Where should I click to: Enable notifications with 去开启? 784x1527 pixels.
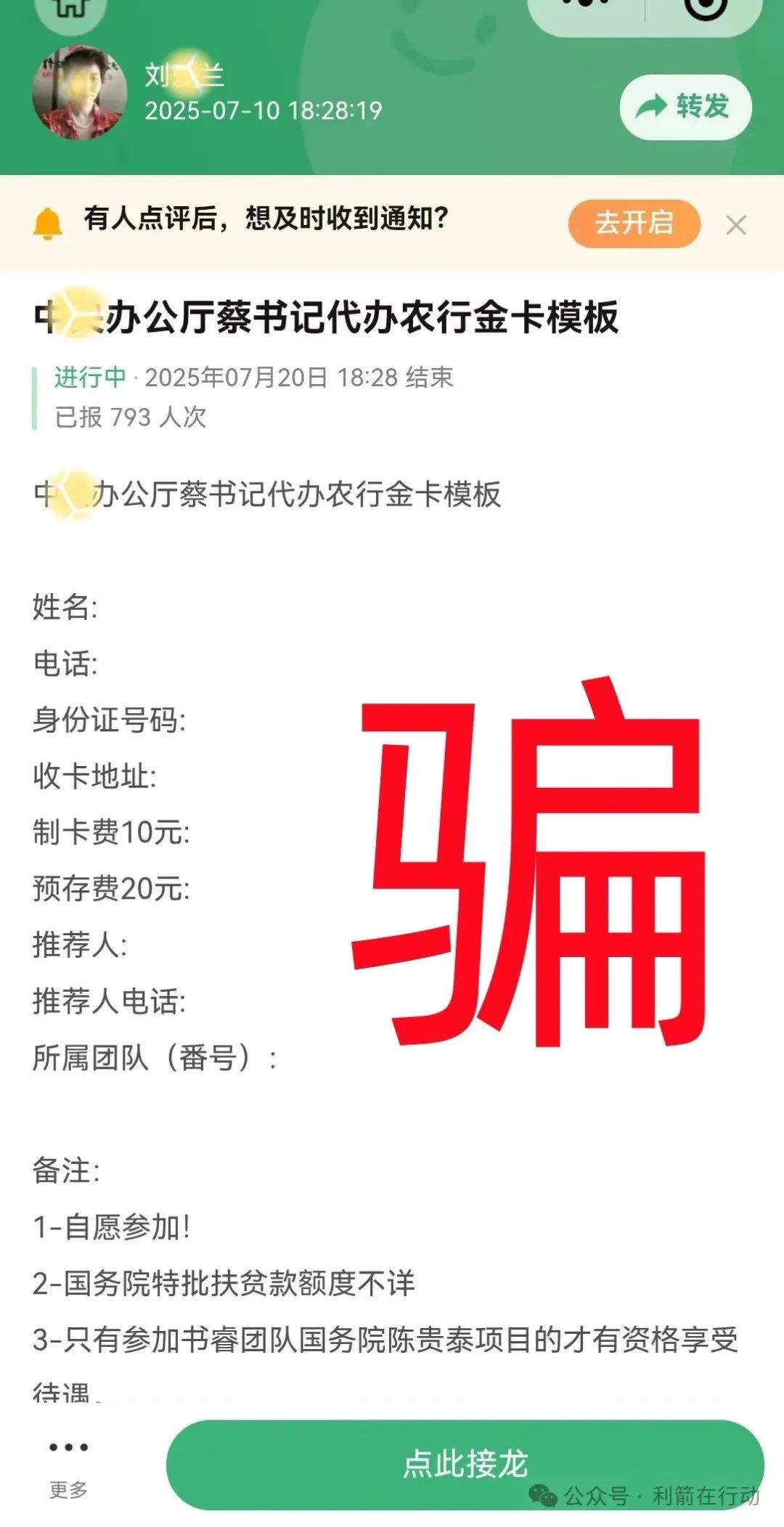tap(634, 223)
